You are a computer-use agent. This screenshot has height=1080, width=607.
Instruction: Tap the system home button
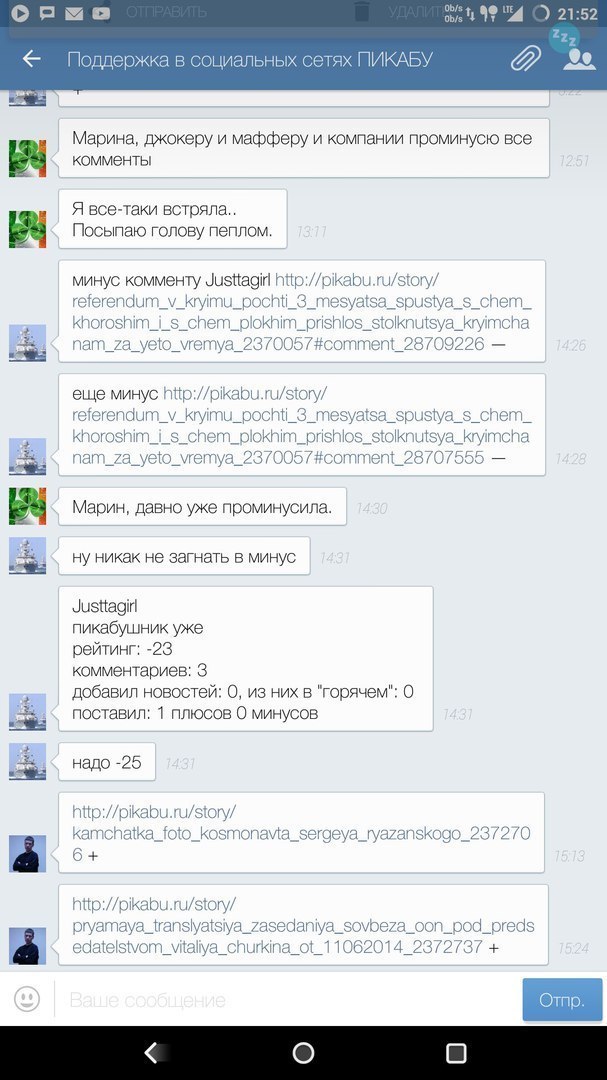pyautogui.click(x=303, y=1052)
